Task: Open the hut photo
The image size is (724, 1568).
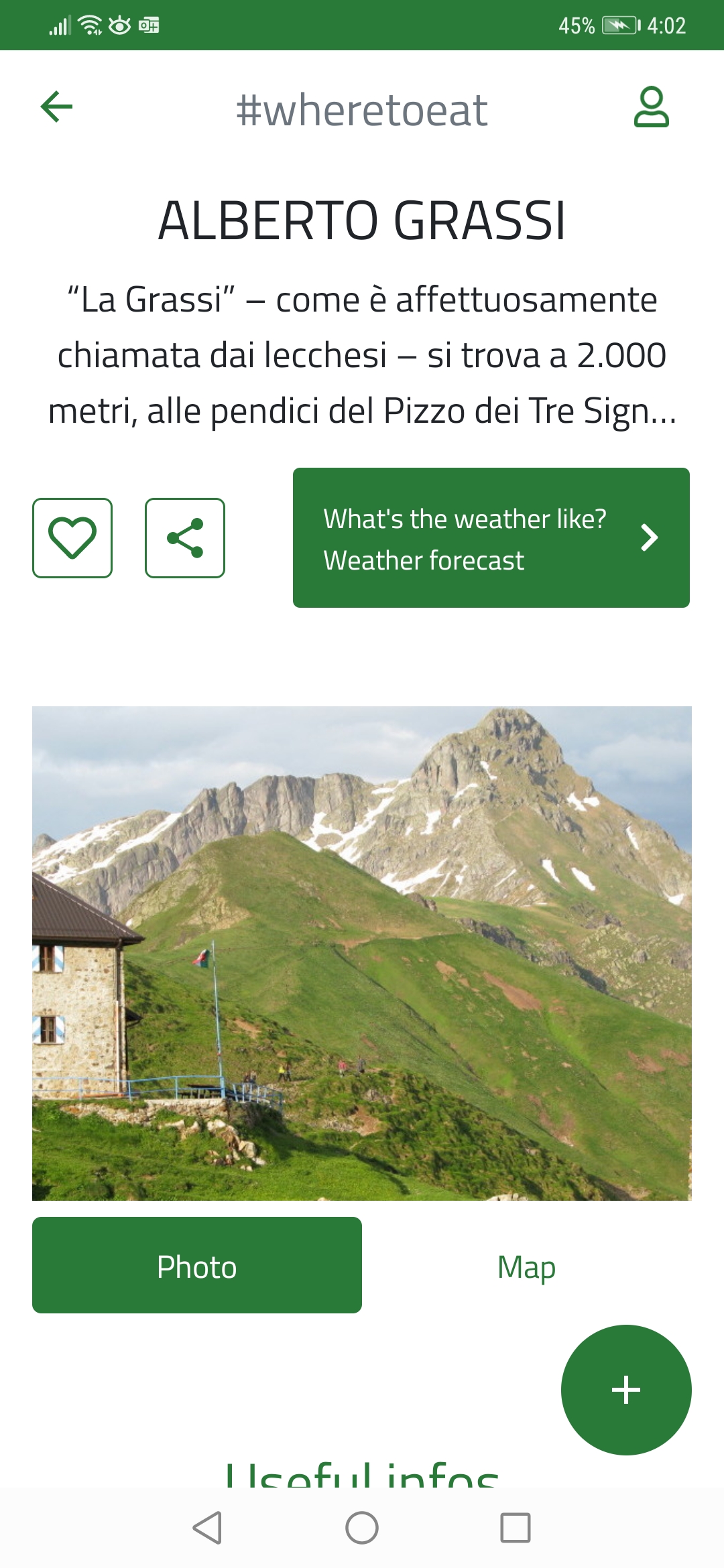Action: (362, 954)
